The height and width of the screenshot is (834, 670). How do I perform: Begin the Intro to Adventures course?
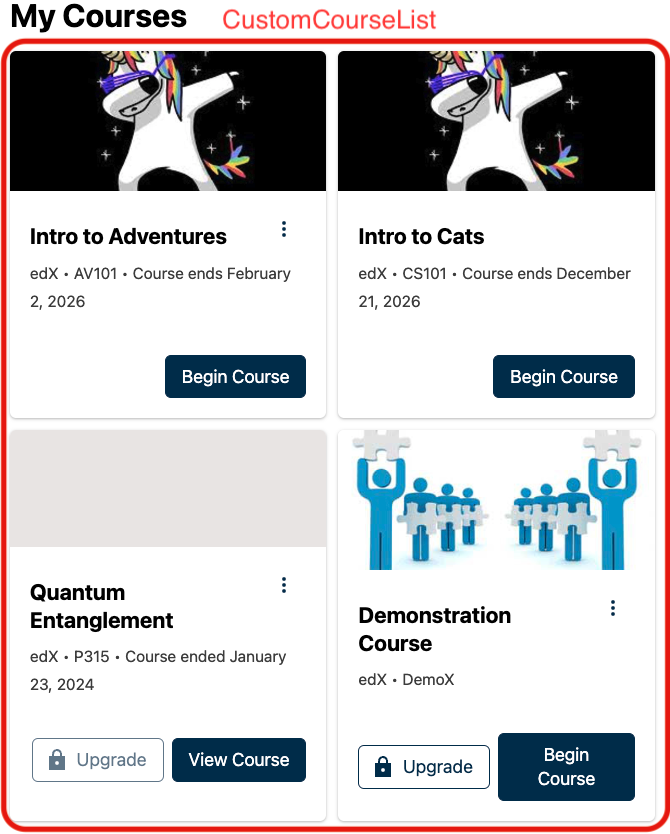(x=235, y=377)
